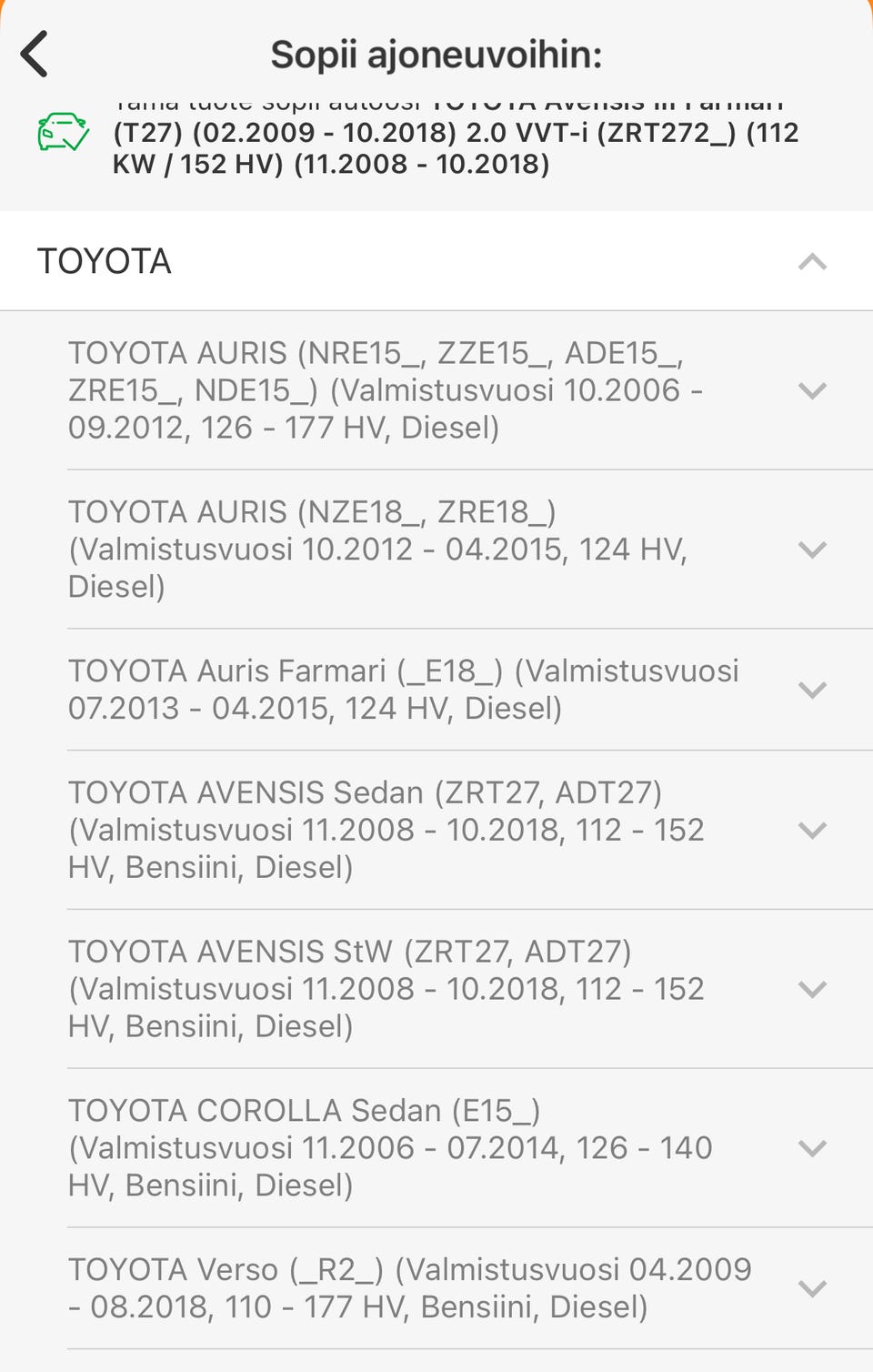873x1372 pixels.
Task: Expand TOYOTA AURIS (NZE18_, ZRE18_) entry
Action: tap(811, 550)
